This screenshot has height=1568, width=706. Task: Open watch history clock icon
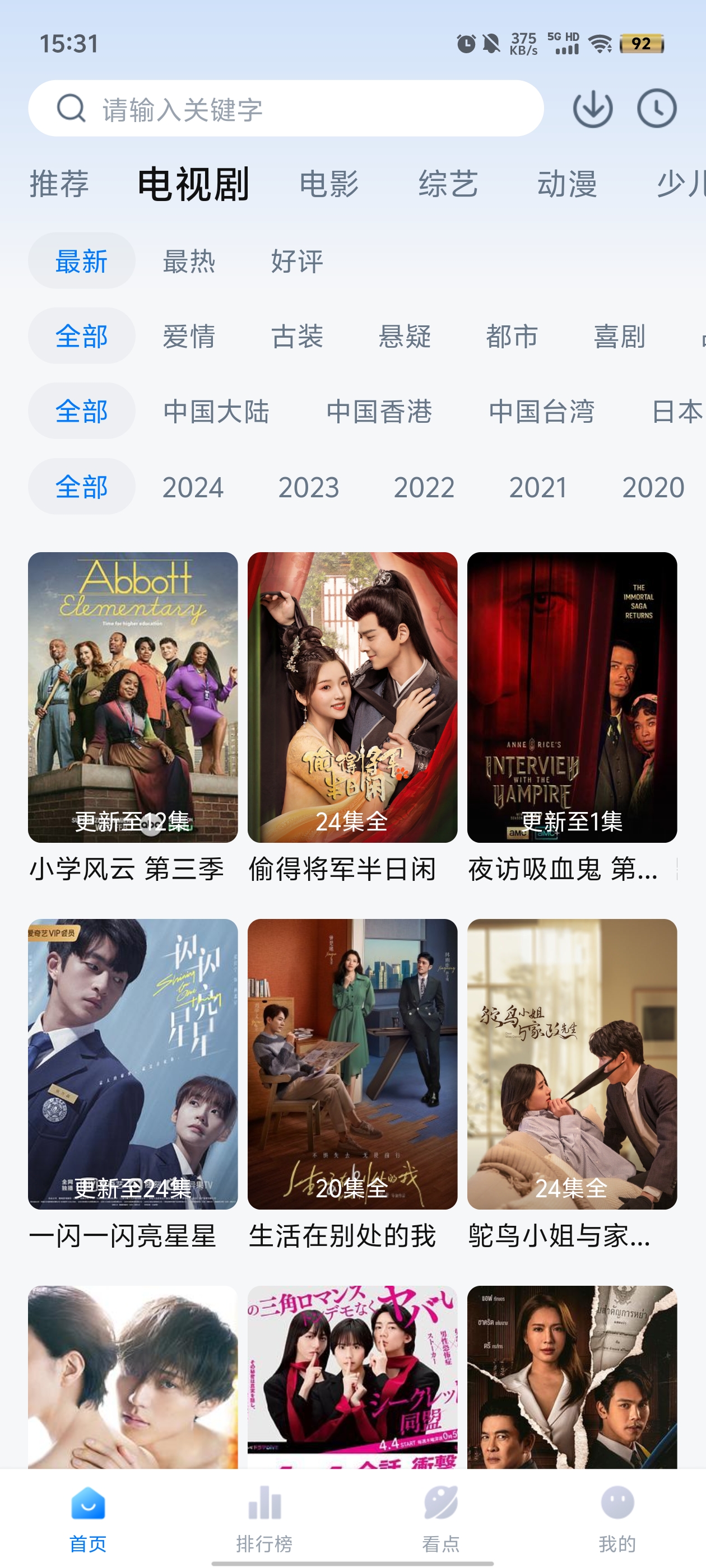click(656, 109)
